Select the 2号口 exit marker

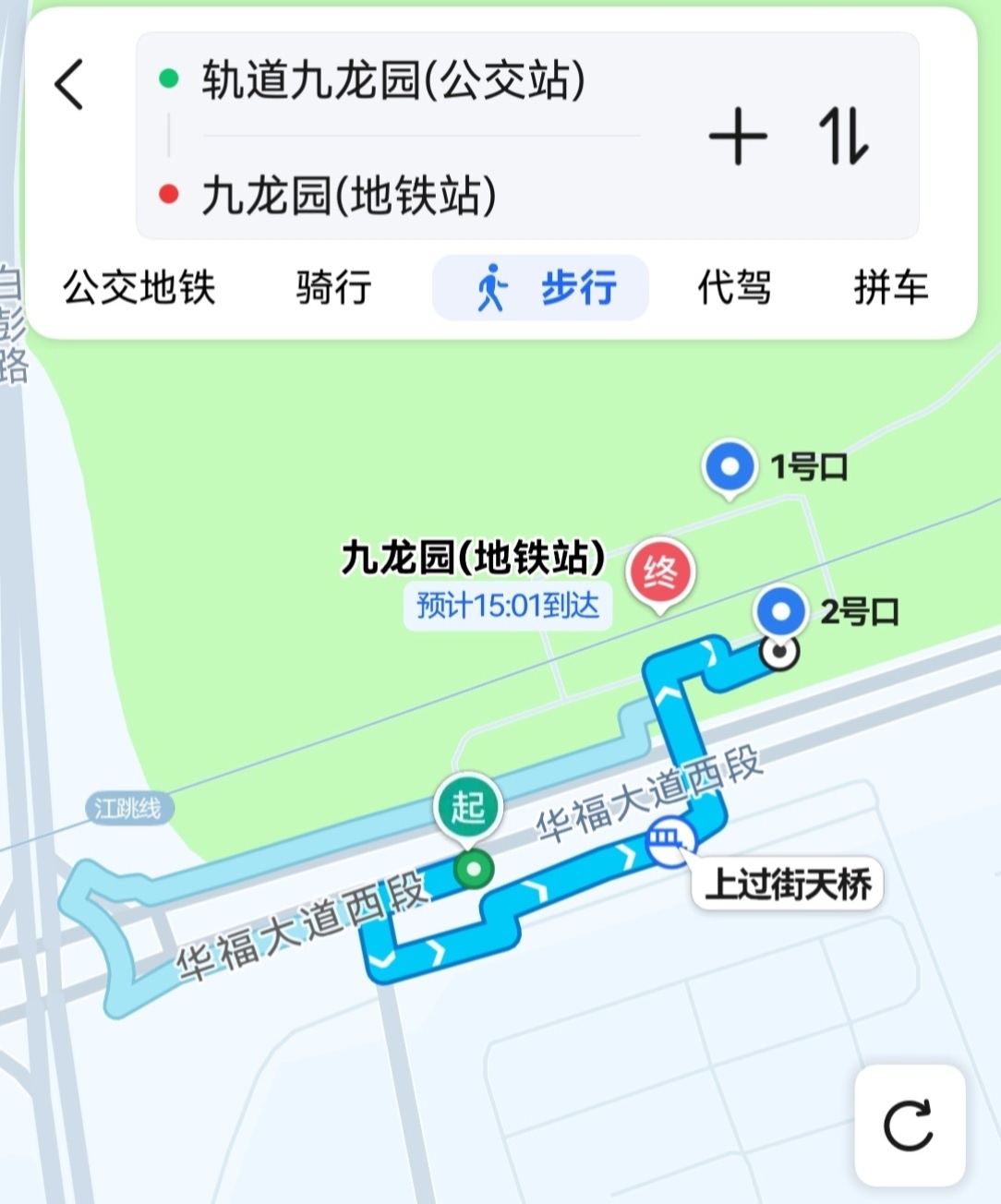point(781,611)
